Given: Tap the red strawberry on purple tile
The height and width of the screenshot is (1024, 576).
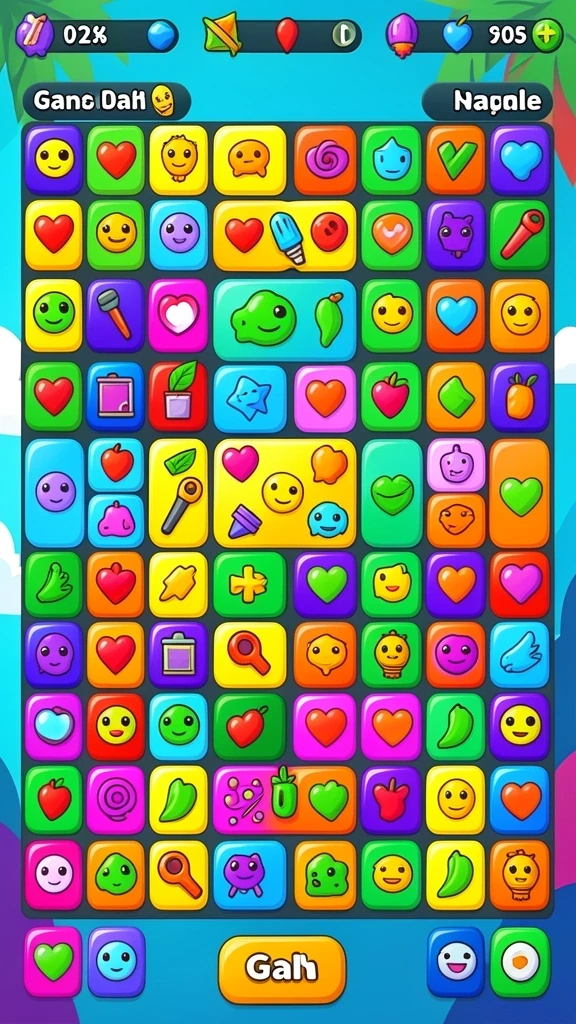Looking at the screenshot, I should point(391,800).
